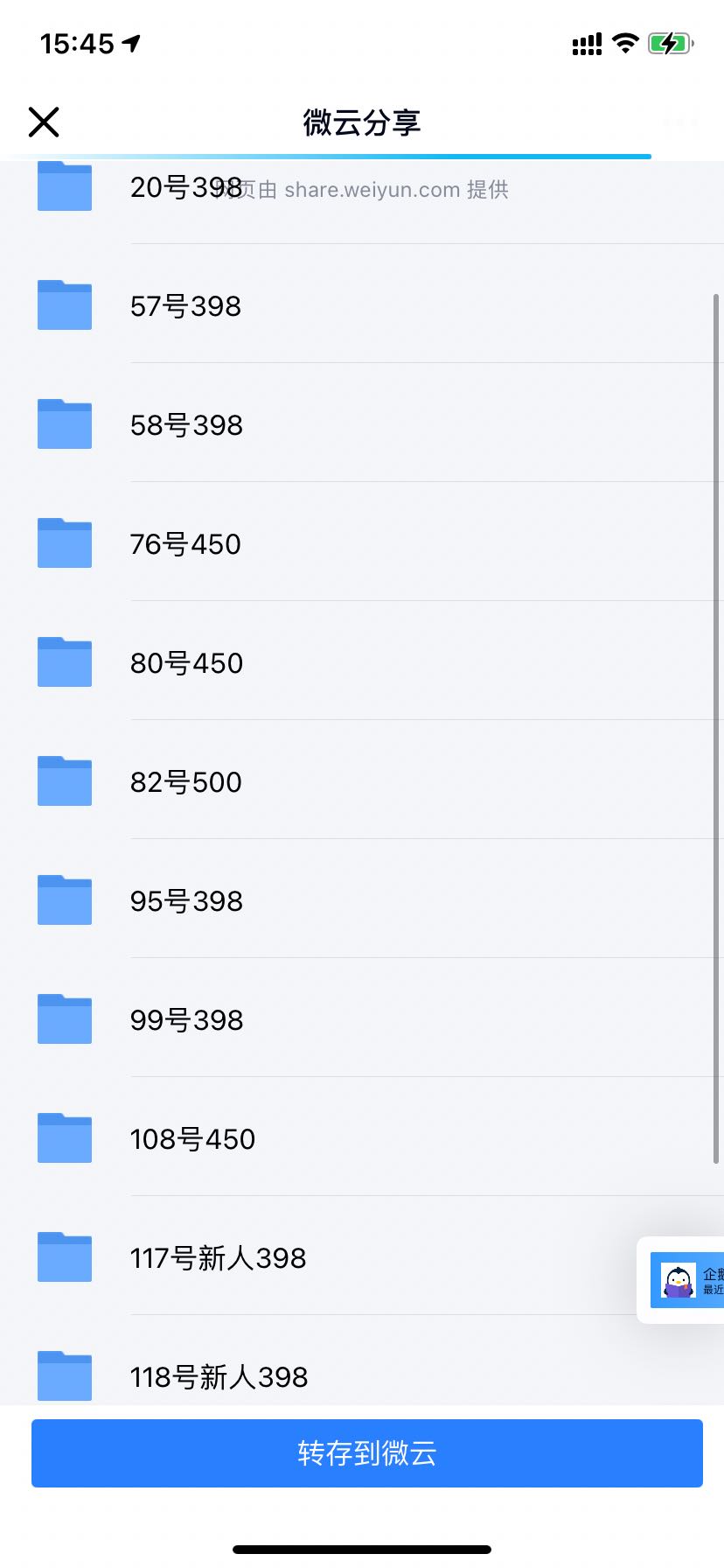Open the folder 108号450
Viewport: 724px width, 1568px height.
[192, 1139]
